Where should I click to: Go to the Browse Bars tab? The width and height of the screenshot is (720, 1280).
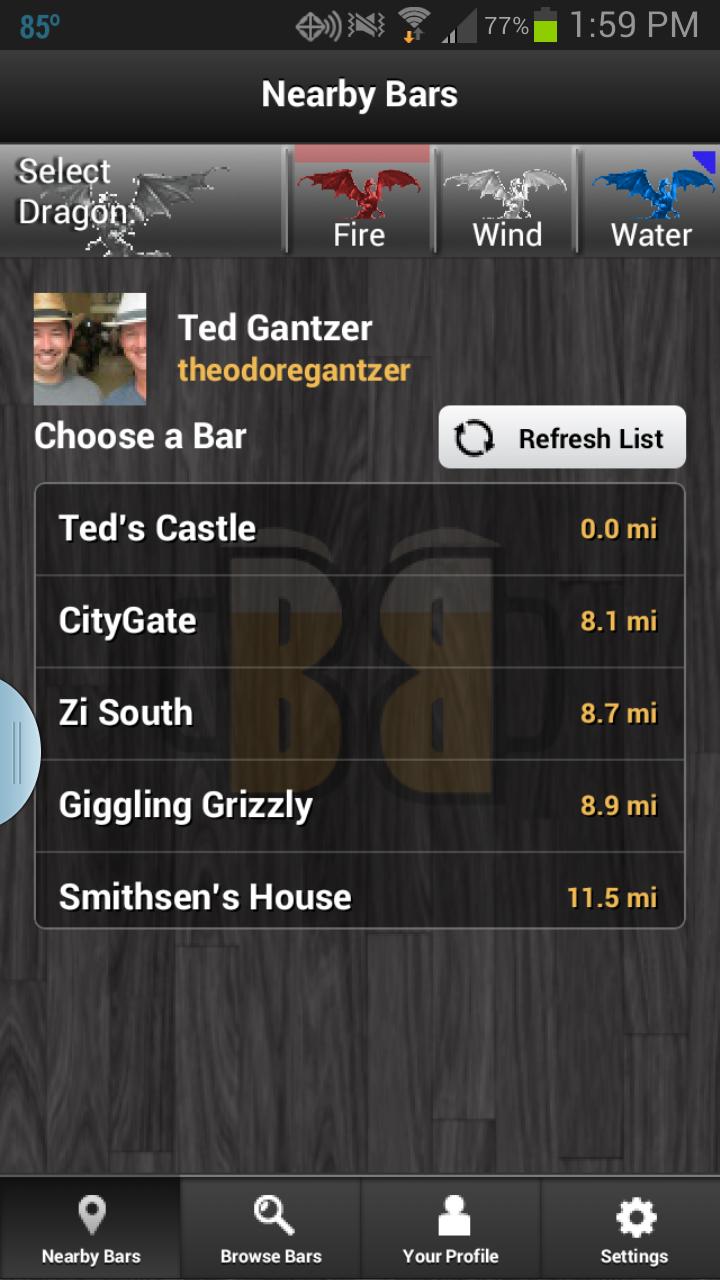coord(271,1230)
